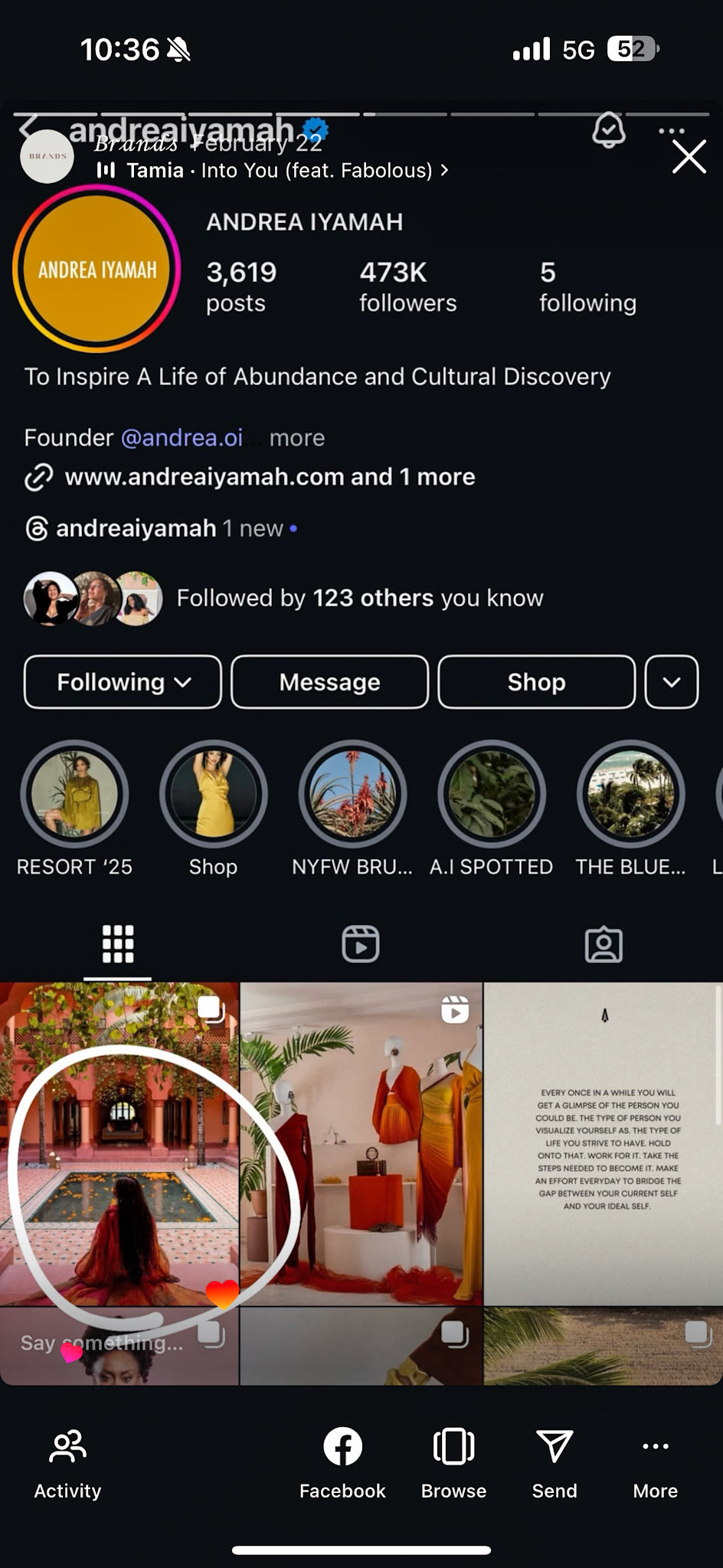This screenshot has width=723, height=1568.
Task: Open Browse for stories
Action: 453,1462
